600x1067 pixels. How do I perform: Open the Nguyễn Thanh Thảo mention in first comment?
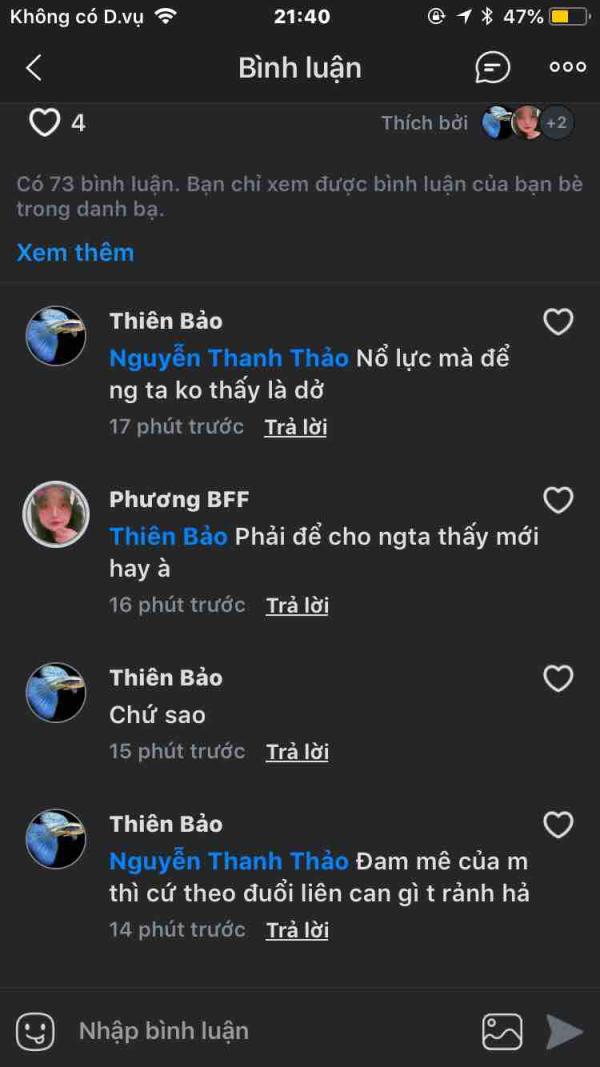228,358
